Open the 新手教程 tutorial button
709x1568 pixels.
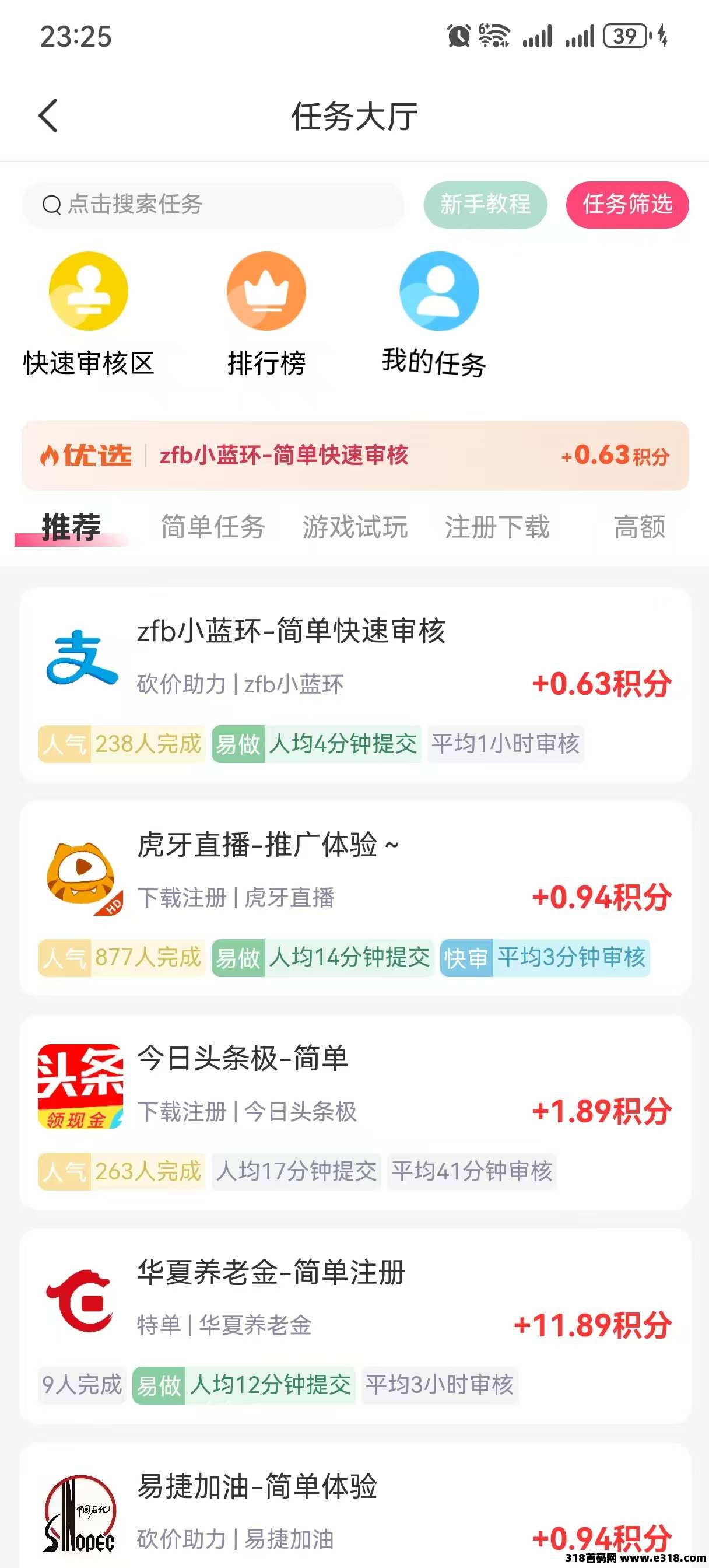click(x=485, y=205)
